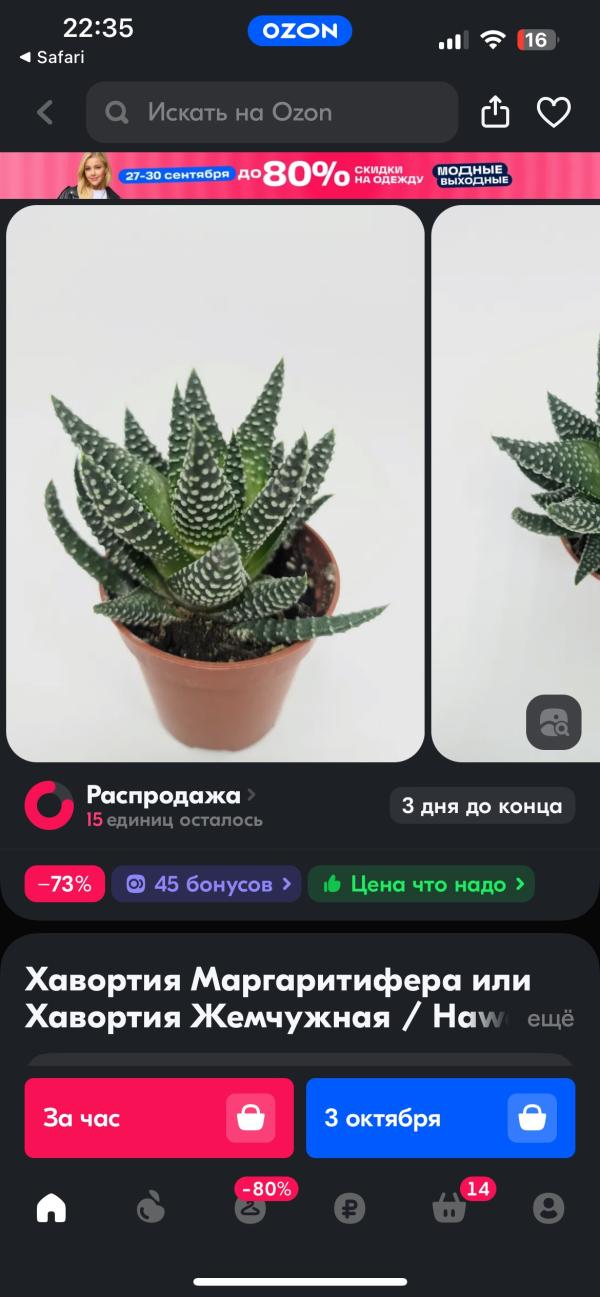Open the clothing tab with -80% badge
The width and height of the screenshot is (600, 1297).
[x=250, y=1209]
